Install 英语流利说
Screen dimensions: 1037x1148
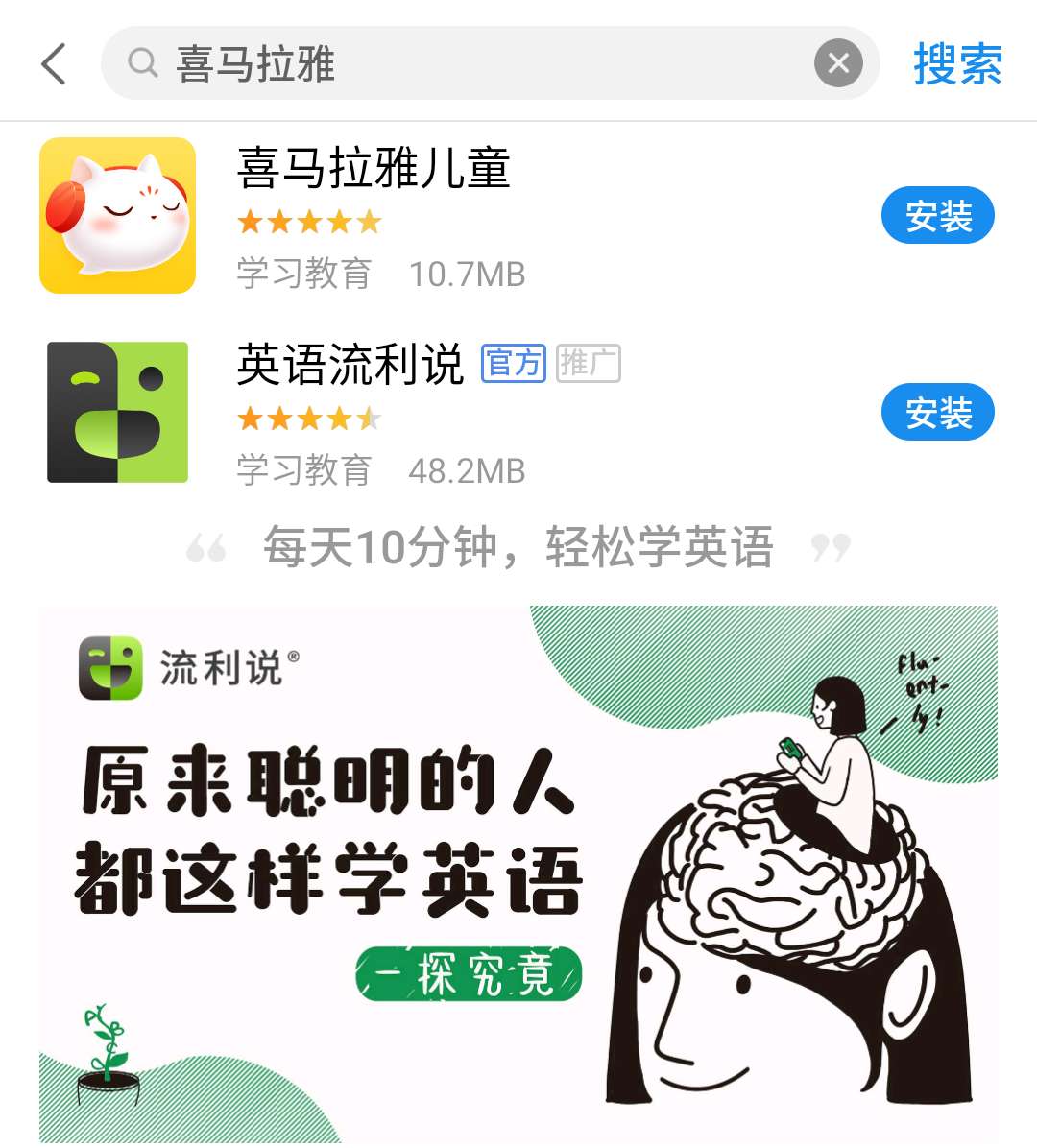(937, 413)
